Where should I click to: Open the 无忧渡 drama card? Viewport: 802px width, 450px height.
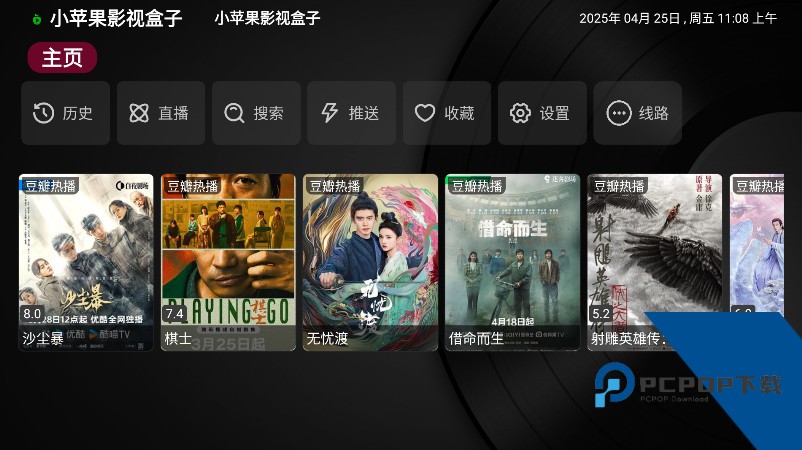click(370, 262)
